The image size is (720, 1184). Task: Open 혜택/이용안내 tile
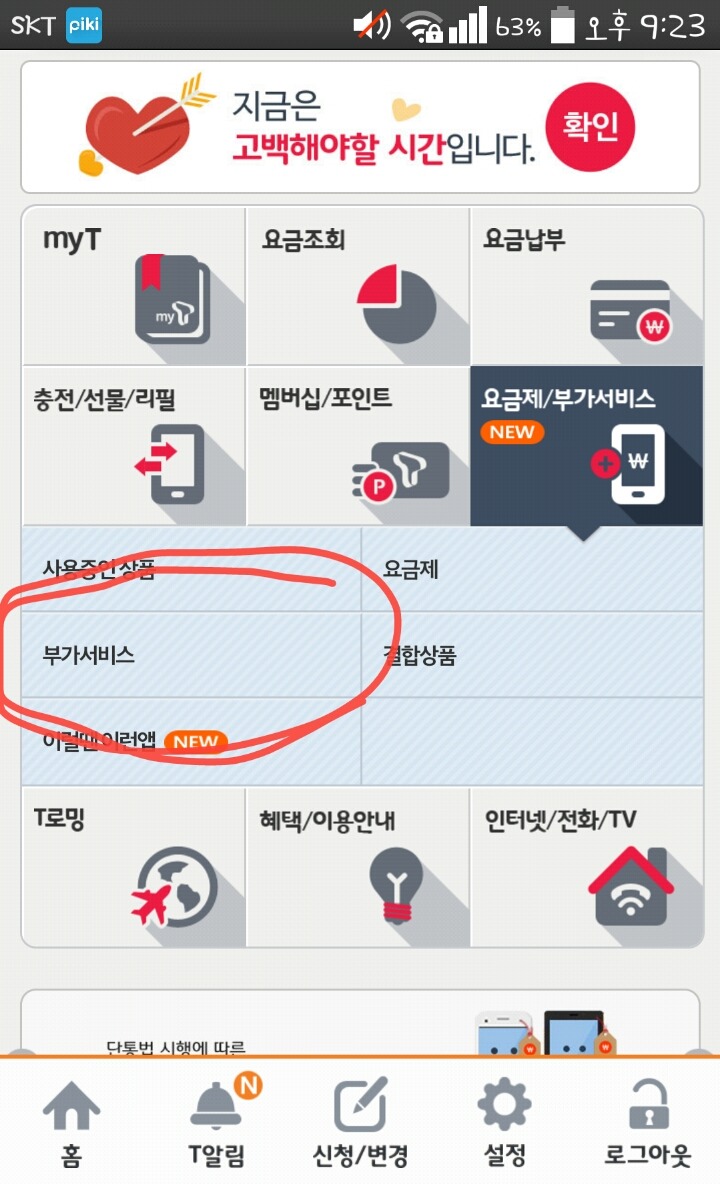pyautogui.click(x=357, y=867)
